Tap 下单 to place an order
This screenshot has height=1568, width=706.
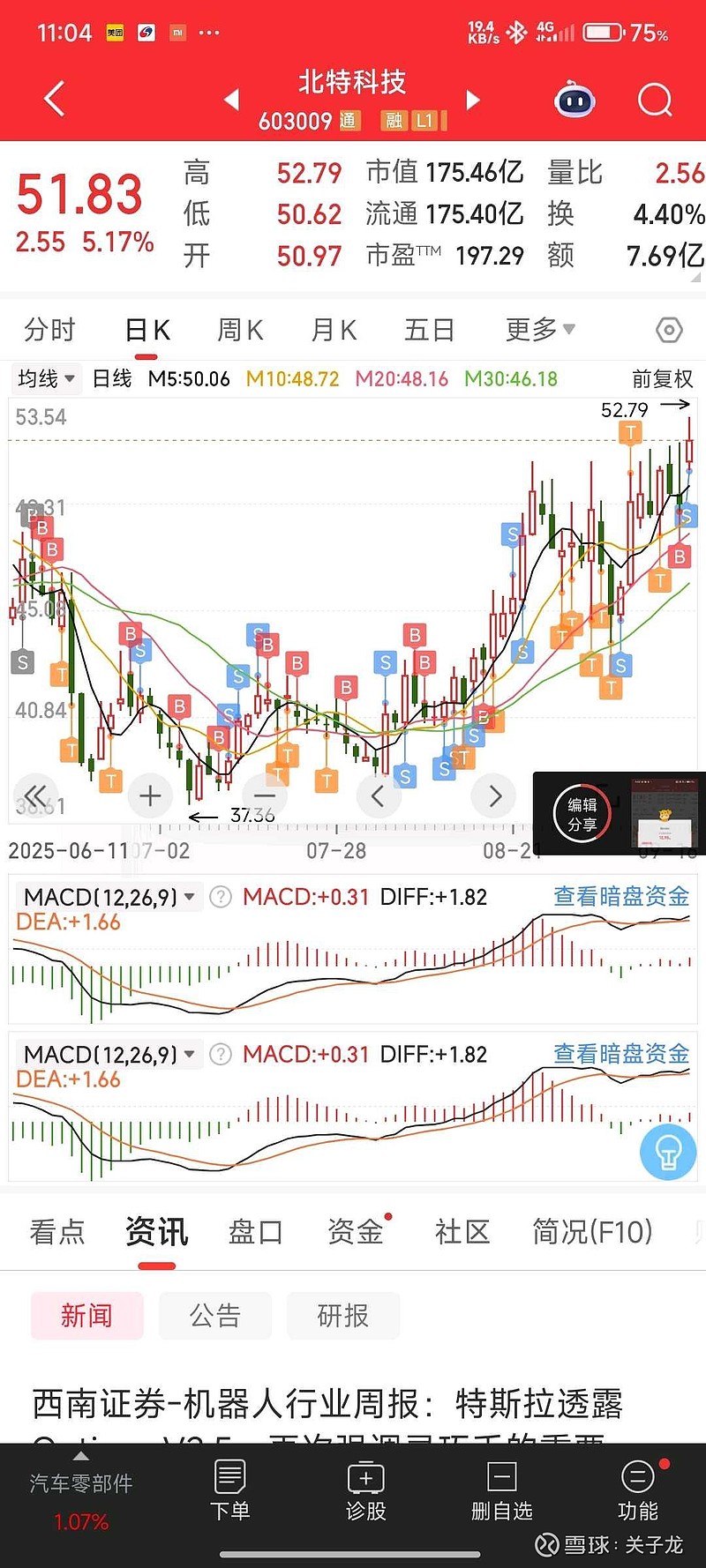tap(230, 1491)
